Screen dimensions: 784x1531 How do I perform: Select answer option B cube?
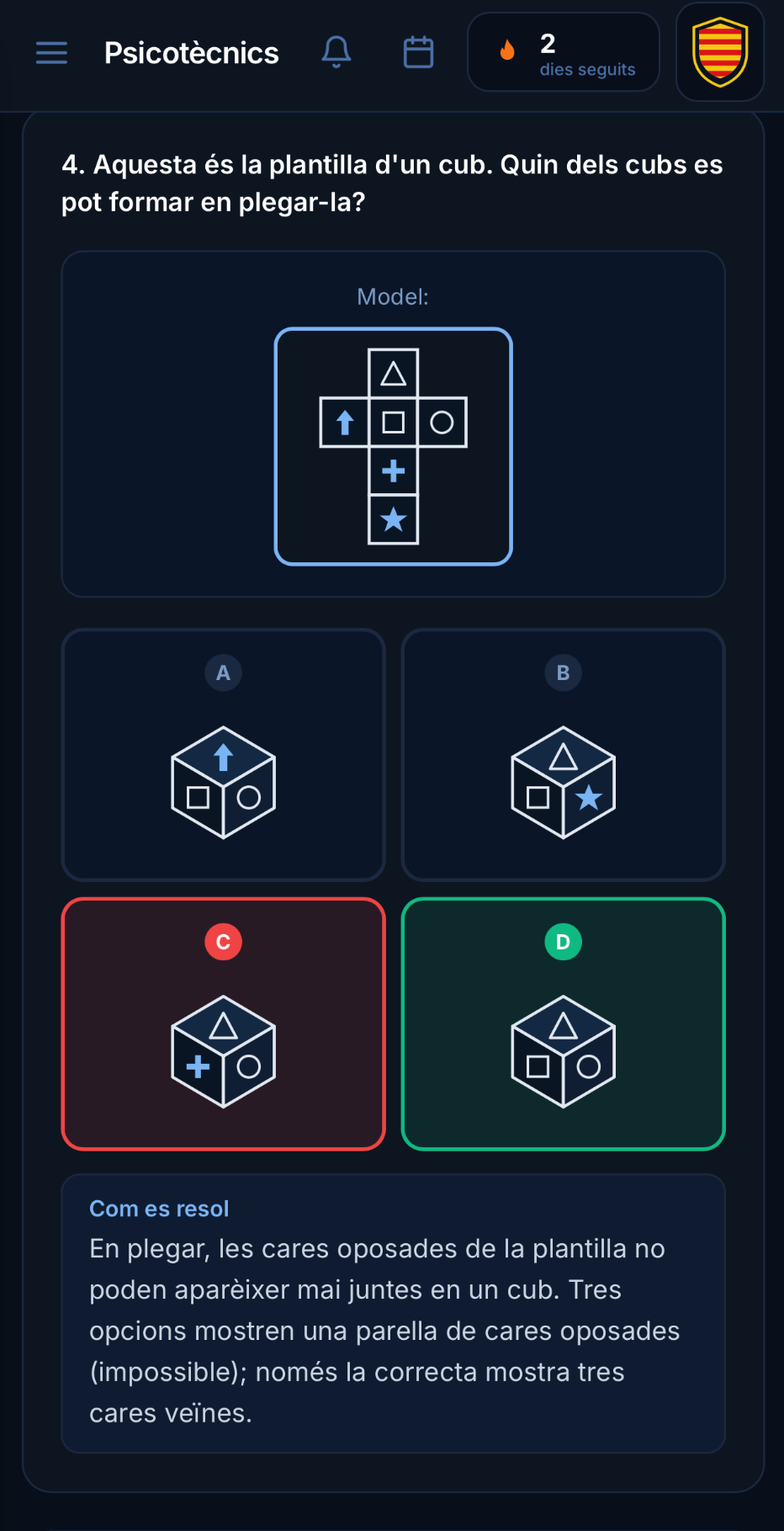pos(564,755)
